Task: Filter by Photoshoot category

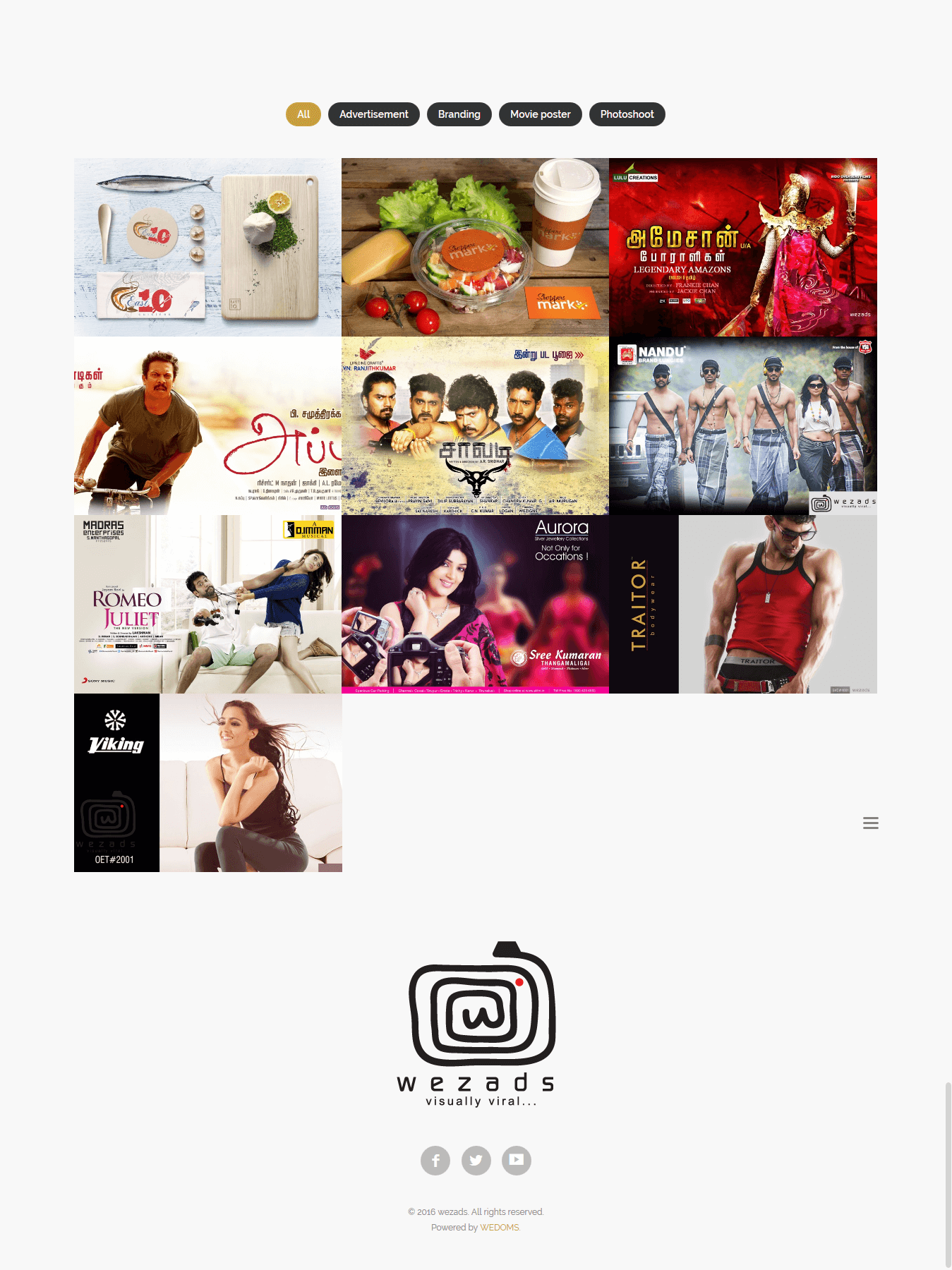Action: pos(627,114)
